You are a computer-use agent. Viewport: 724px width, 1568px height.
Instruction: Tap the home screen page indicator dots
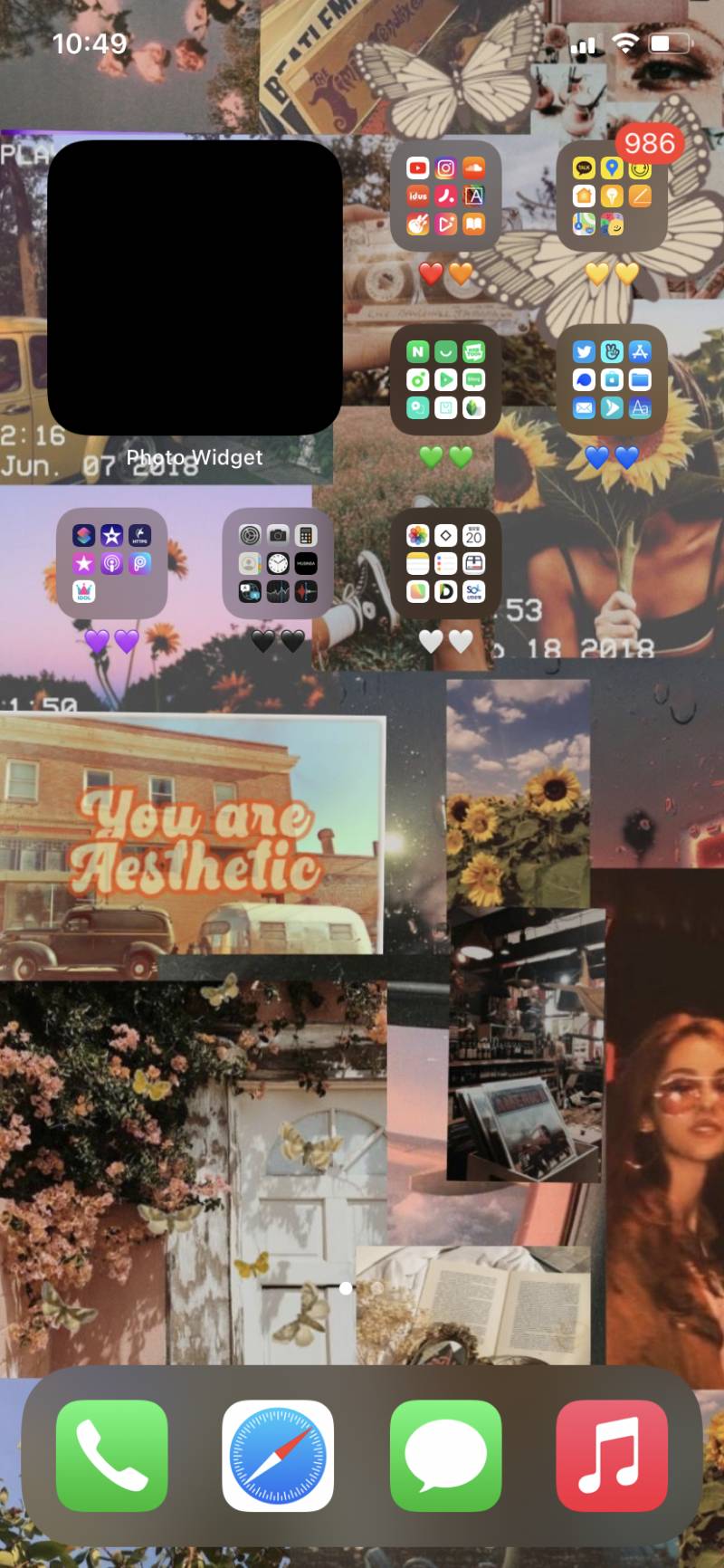point(361,1287)
